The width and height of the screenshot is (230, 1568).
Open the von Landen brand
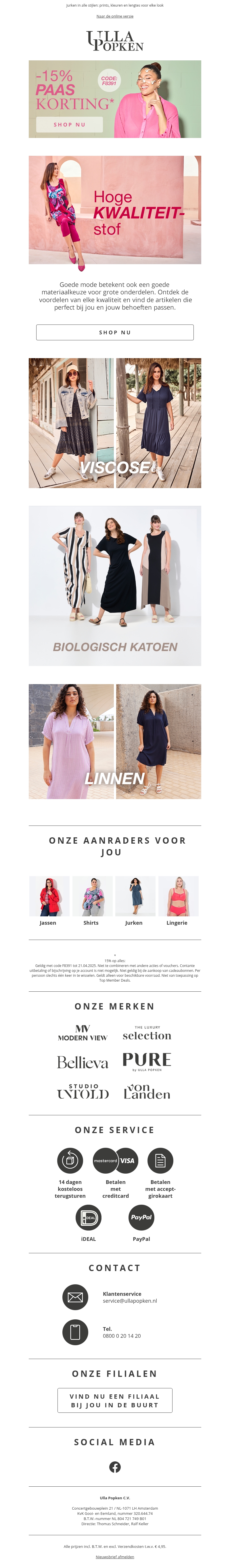[147, 1091]
